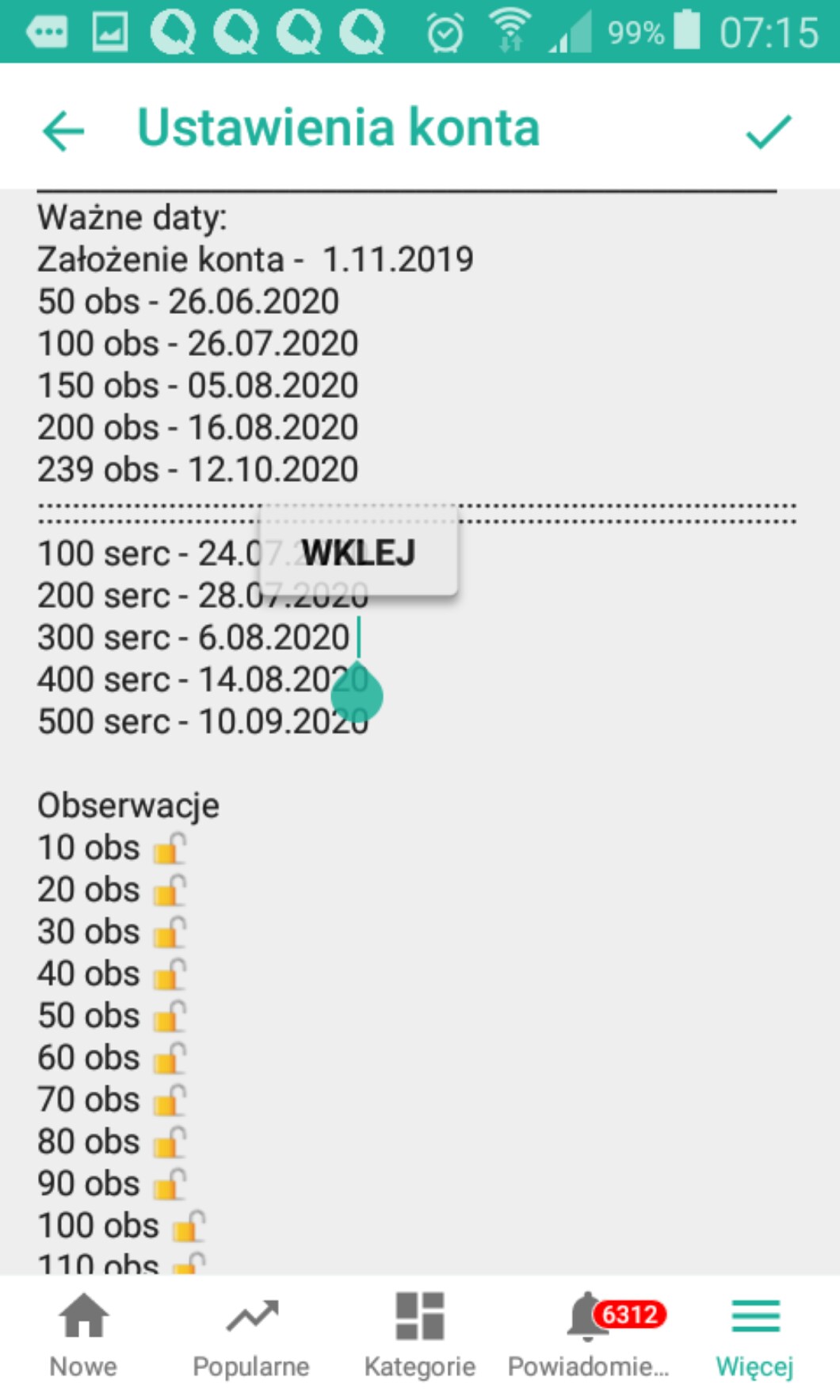The height and width of the screenshot is (1400, 840).
Task: Select the Więcej tab
Action: point(754,1336)
